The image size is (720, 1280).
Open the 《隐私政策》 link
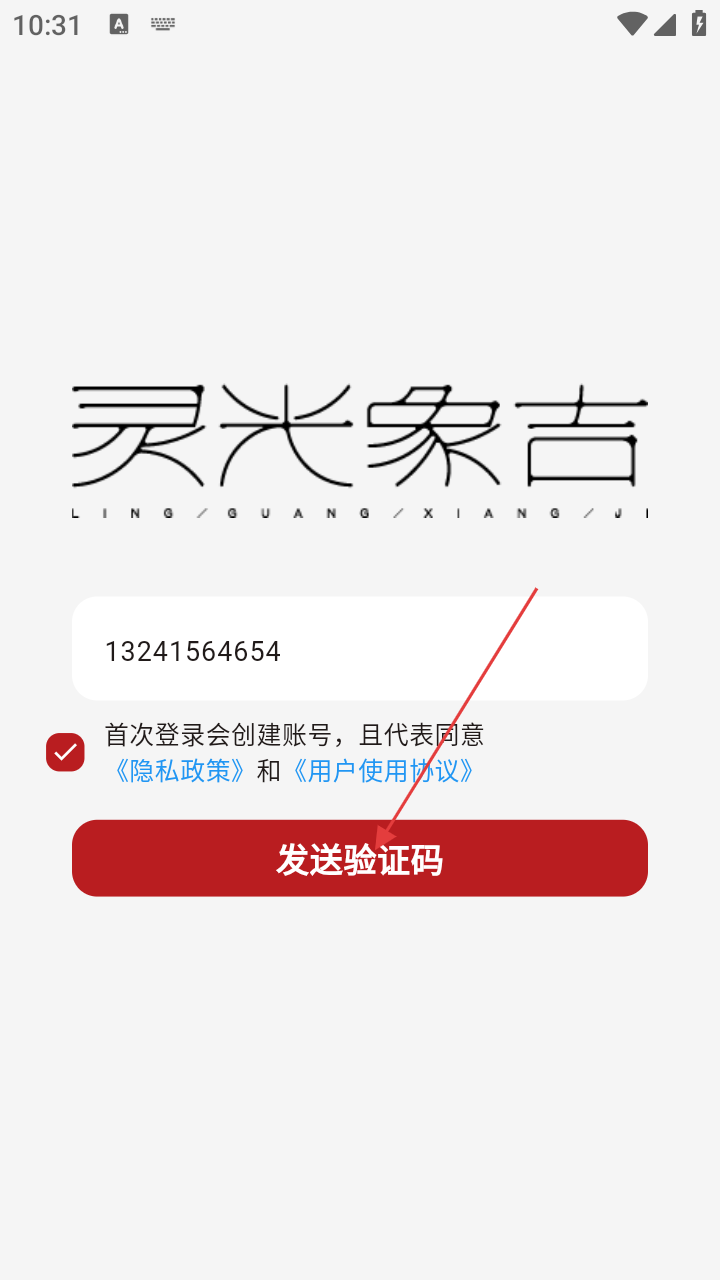[x=180, y=771]
